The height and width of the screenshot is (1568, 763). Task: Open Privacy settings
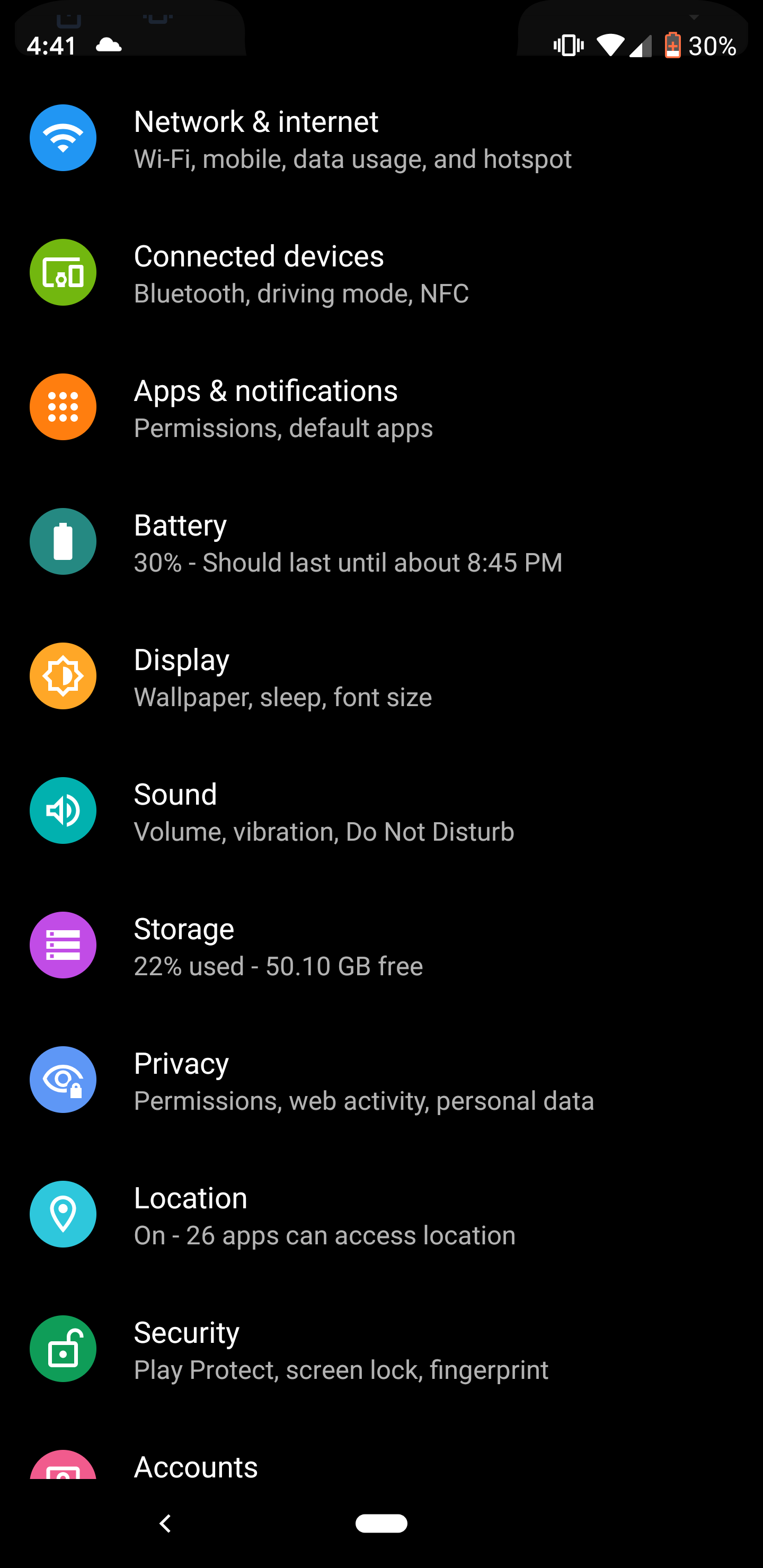pos(381,1080)
